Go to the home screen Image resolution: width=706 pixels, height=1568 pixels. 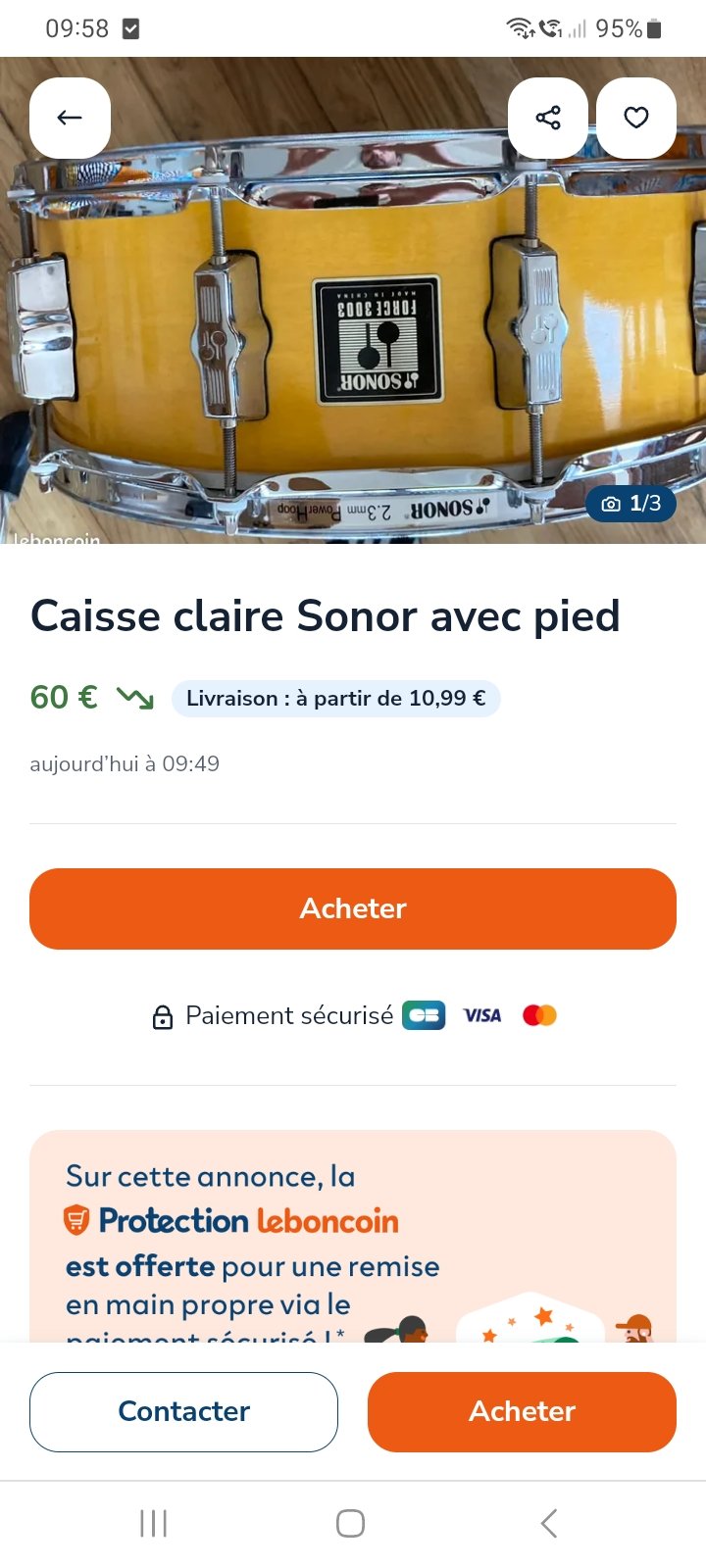(x=350, y=1524)
